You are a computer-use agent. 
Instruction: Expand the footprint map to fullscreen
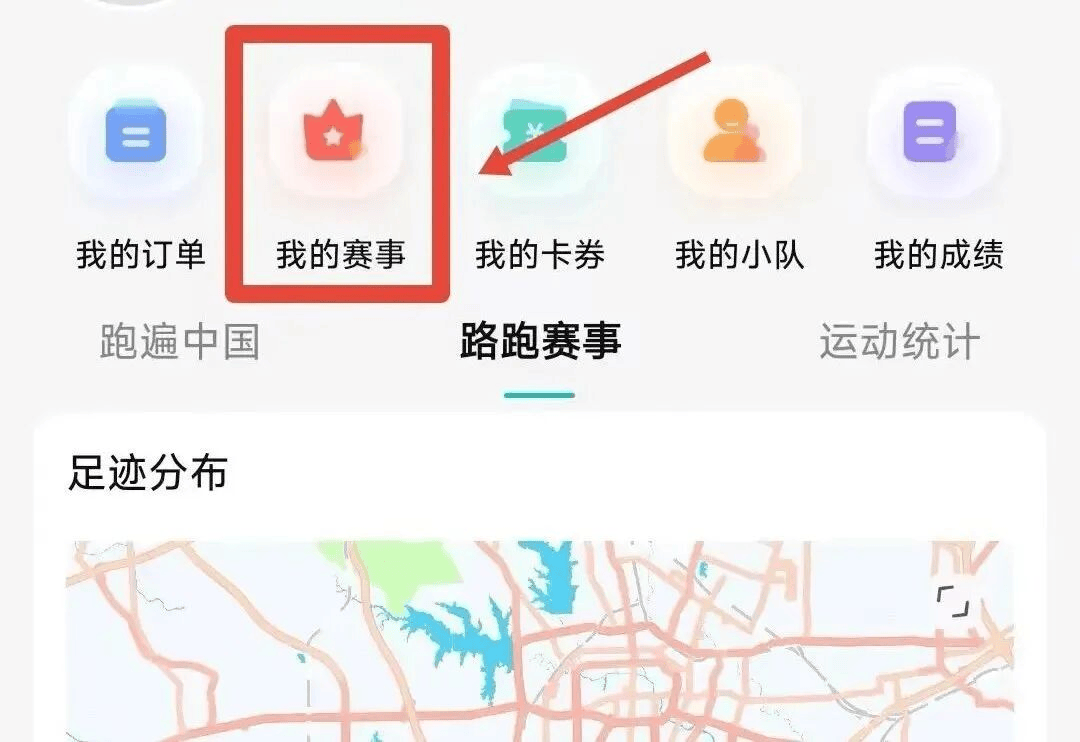click(952, 601)
